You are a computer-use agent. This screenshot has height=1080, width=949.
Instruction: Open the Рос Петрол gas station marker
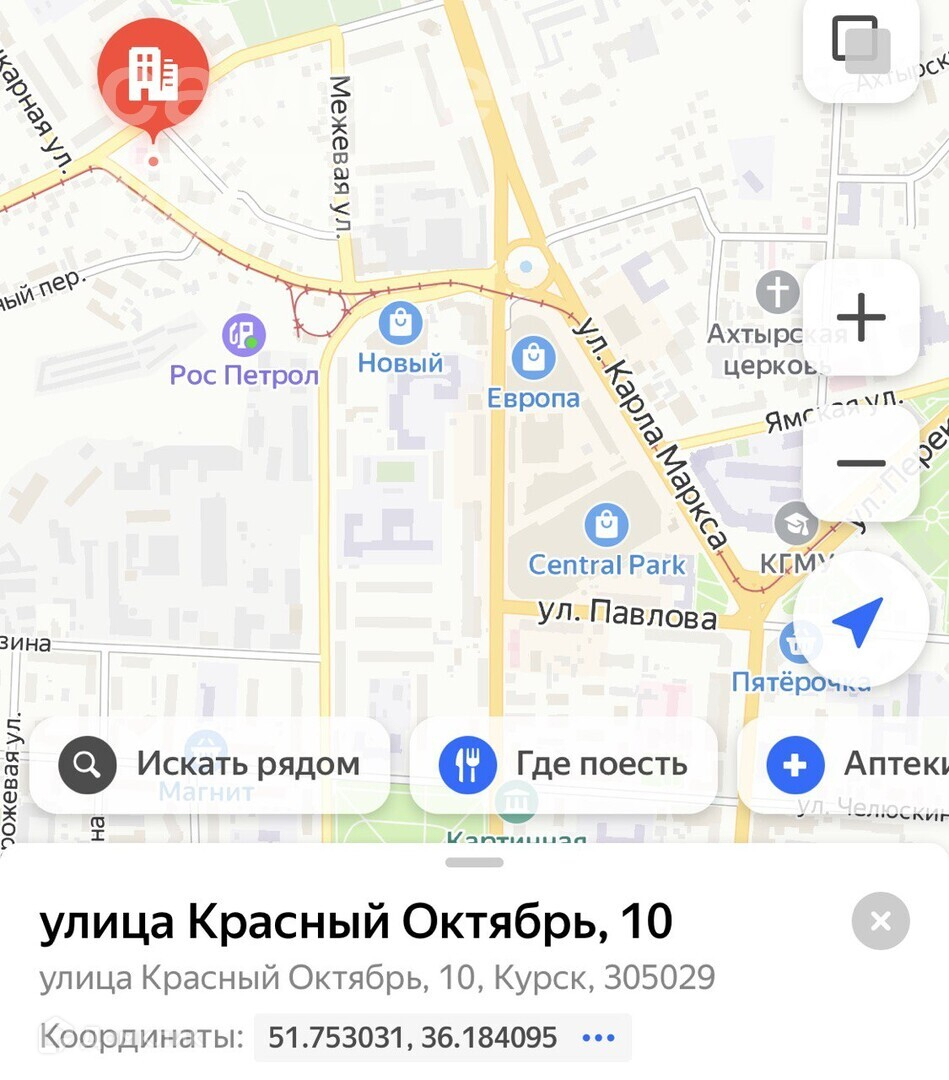243,335
